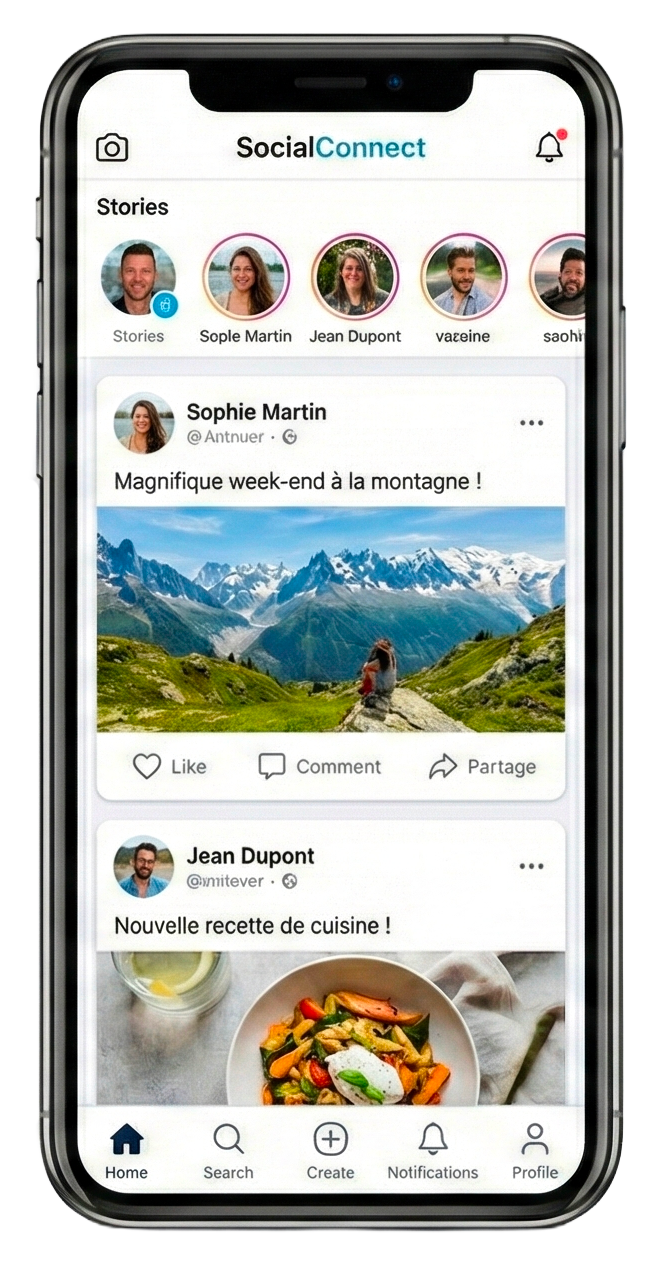Open options menu on Sophie Martin's post

[531, 423]
